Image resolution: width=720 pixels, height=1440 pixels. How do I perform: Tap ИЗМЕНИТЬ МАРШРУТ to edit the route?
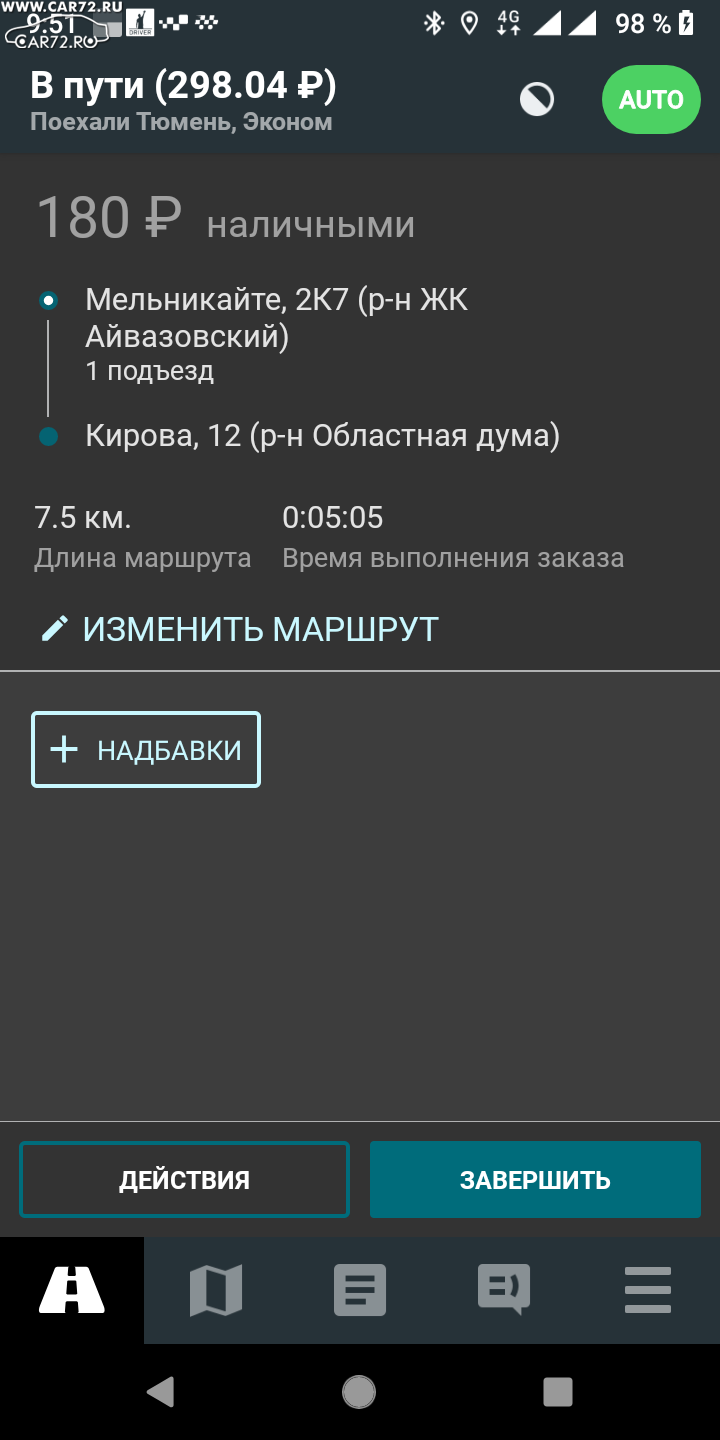240,629
